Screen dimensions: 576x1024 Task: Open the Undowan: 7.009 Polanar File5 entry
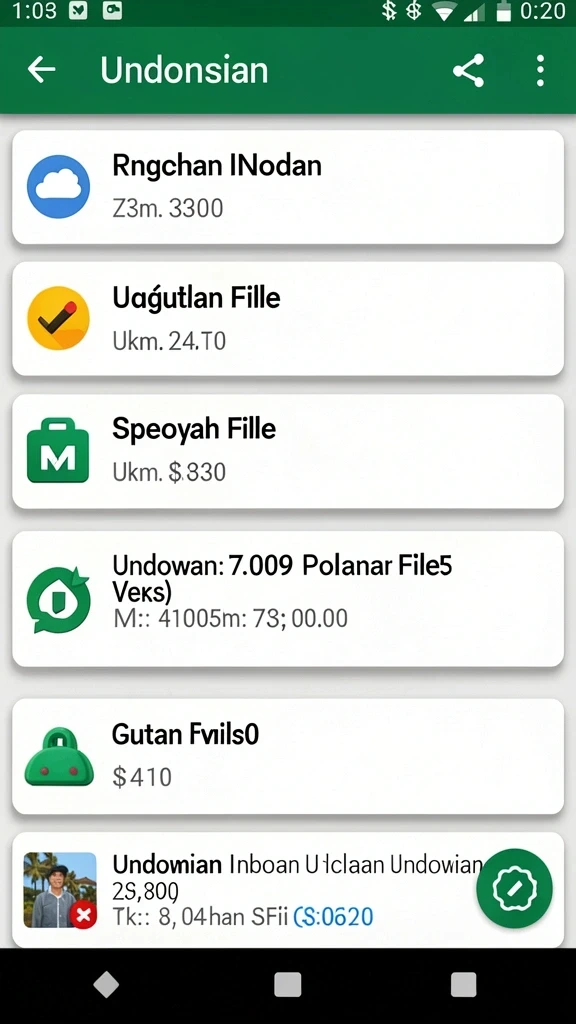pyautogui.click(x=288, y=599)
